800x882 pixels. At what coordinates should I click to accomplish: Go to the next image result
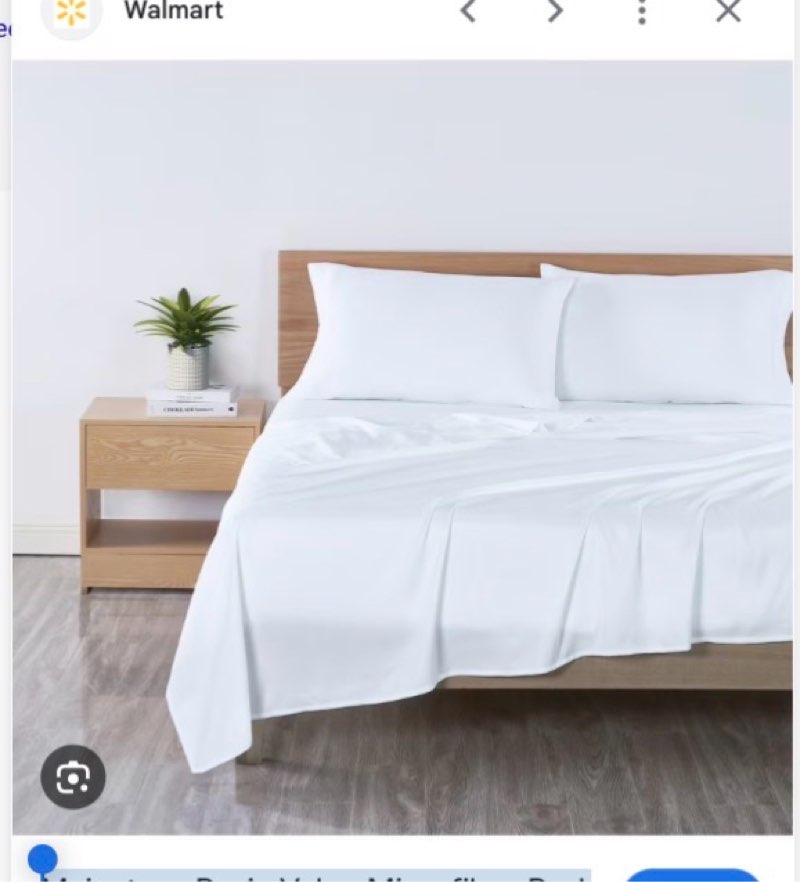point(555,12)
